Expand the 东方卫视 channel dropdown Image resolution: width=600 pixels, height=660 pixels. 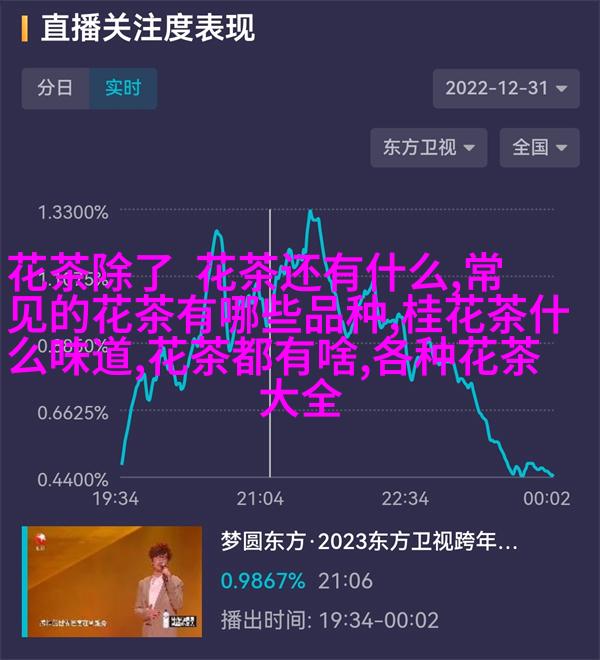point(428,146)
